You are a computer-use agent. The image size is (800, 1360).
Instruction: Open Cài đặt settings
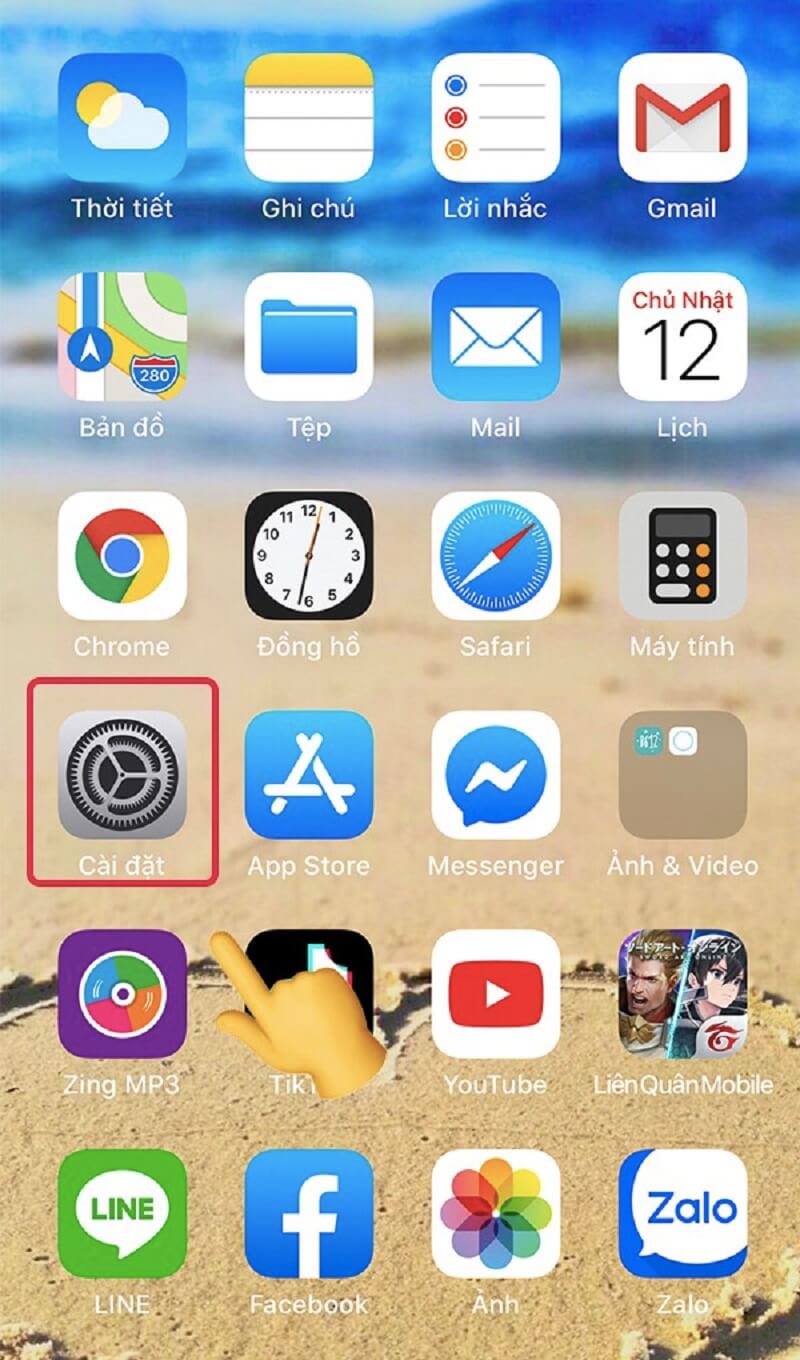(122, 775)
